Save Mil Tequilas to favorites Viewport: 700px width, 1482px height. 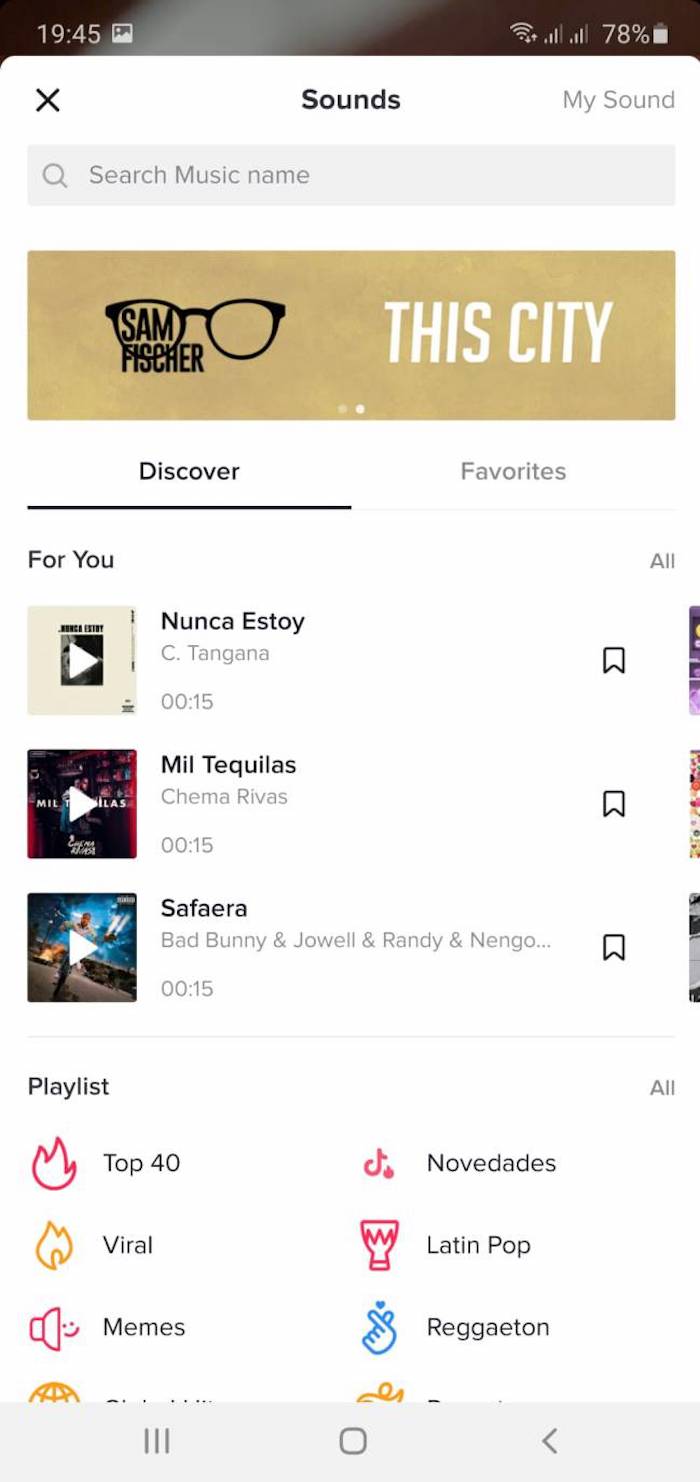tap(614, 804)
